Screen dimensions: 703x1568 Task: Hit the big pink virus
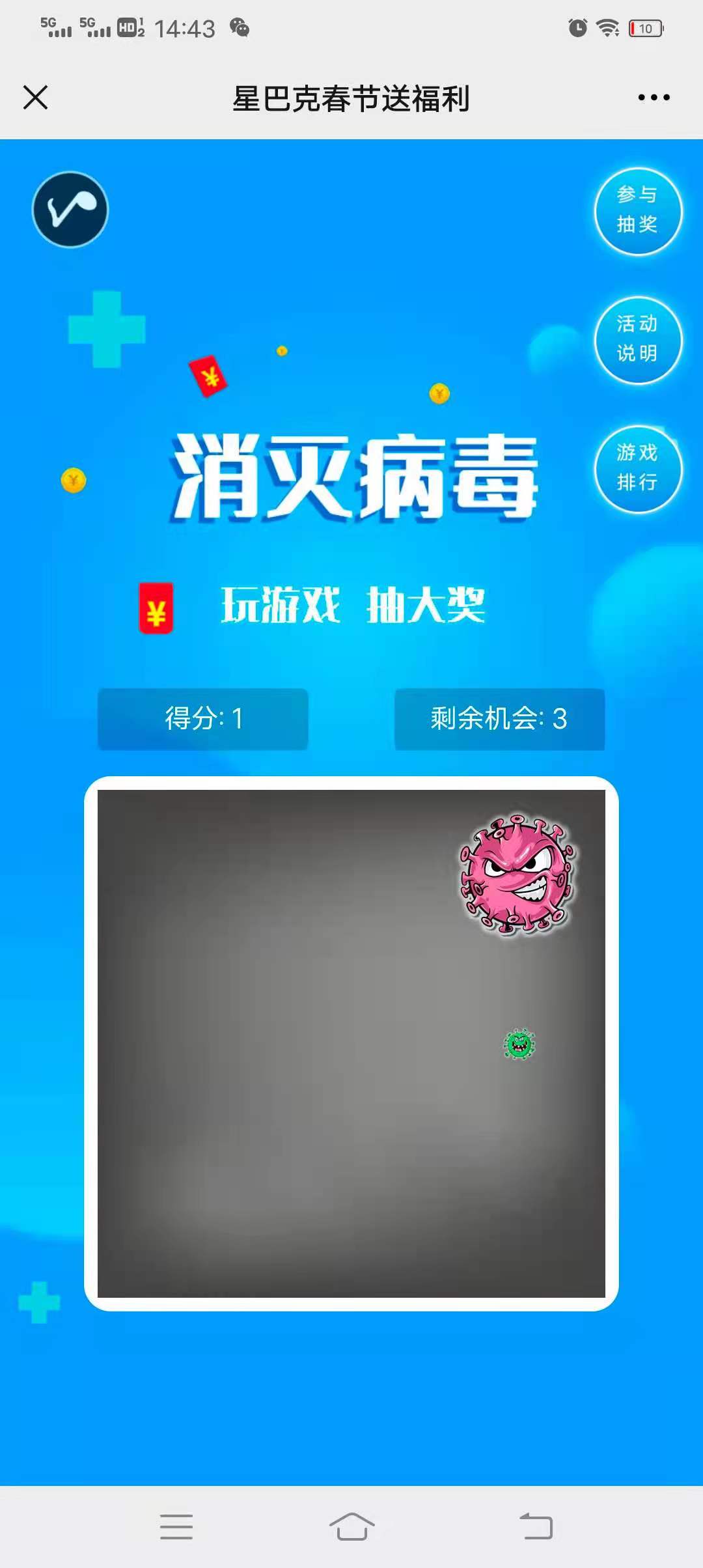[517, 875]
